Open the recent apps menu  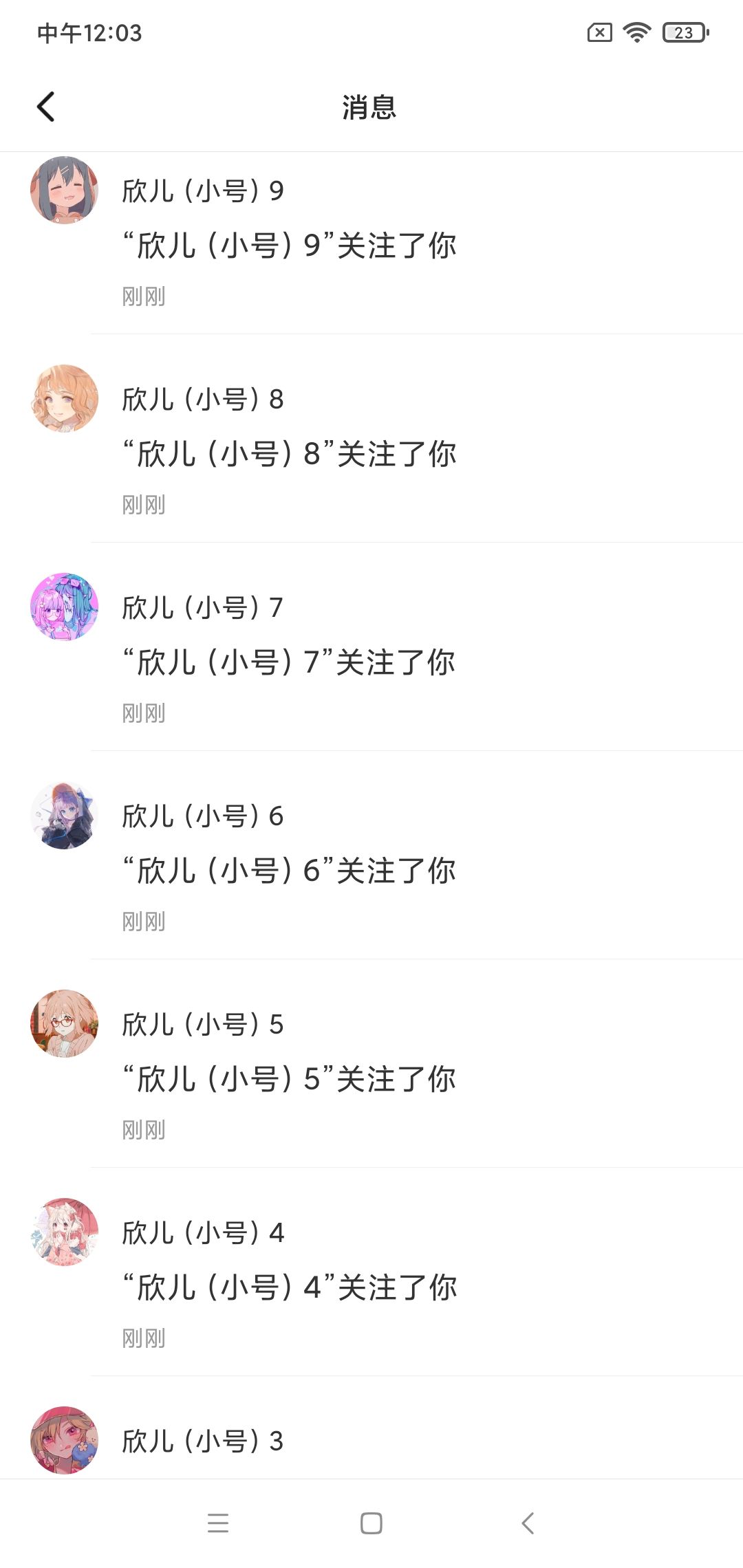pyautogui.click(x=218, y=1523)
